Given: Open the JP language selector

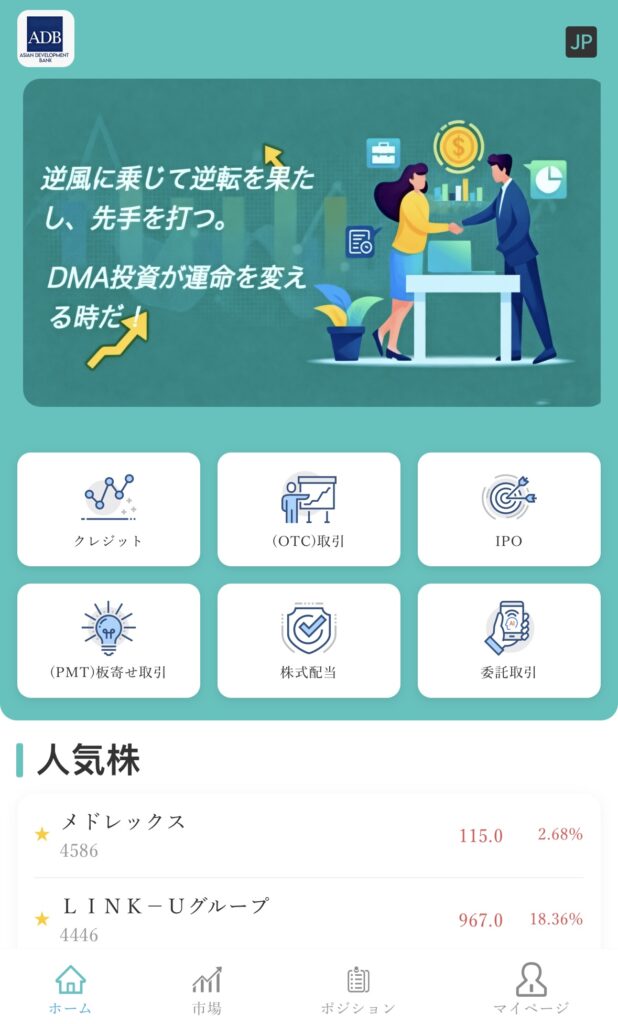Looking at the screenshot, I should click(580, 42).
